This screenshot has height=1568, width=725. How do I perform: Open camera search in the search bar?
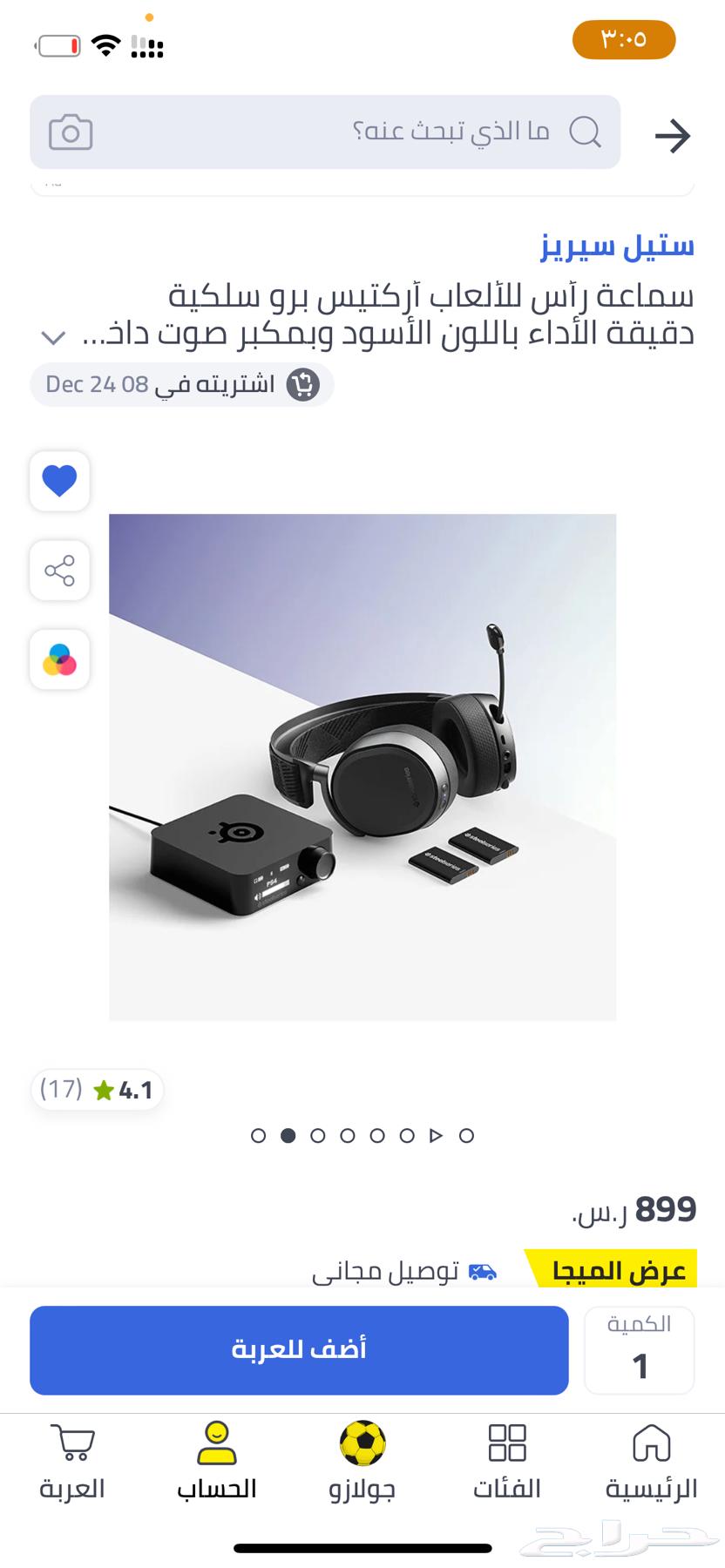pyautogui.click(x=71, y=132)
